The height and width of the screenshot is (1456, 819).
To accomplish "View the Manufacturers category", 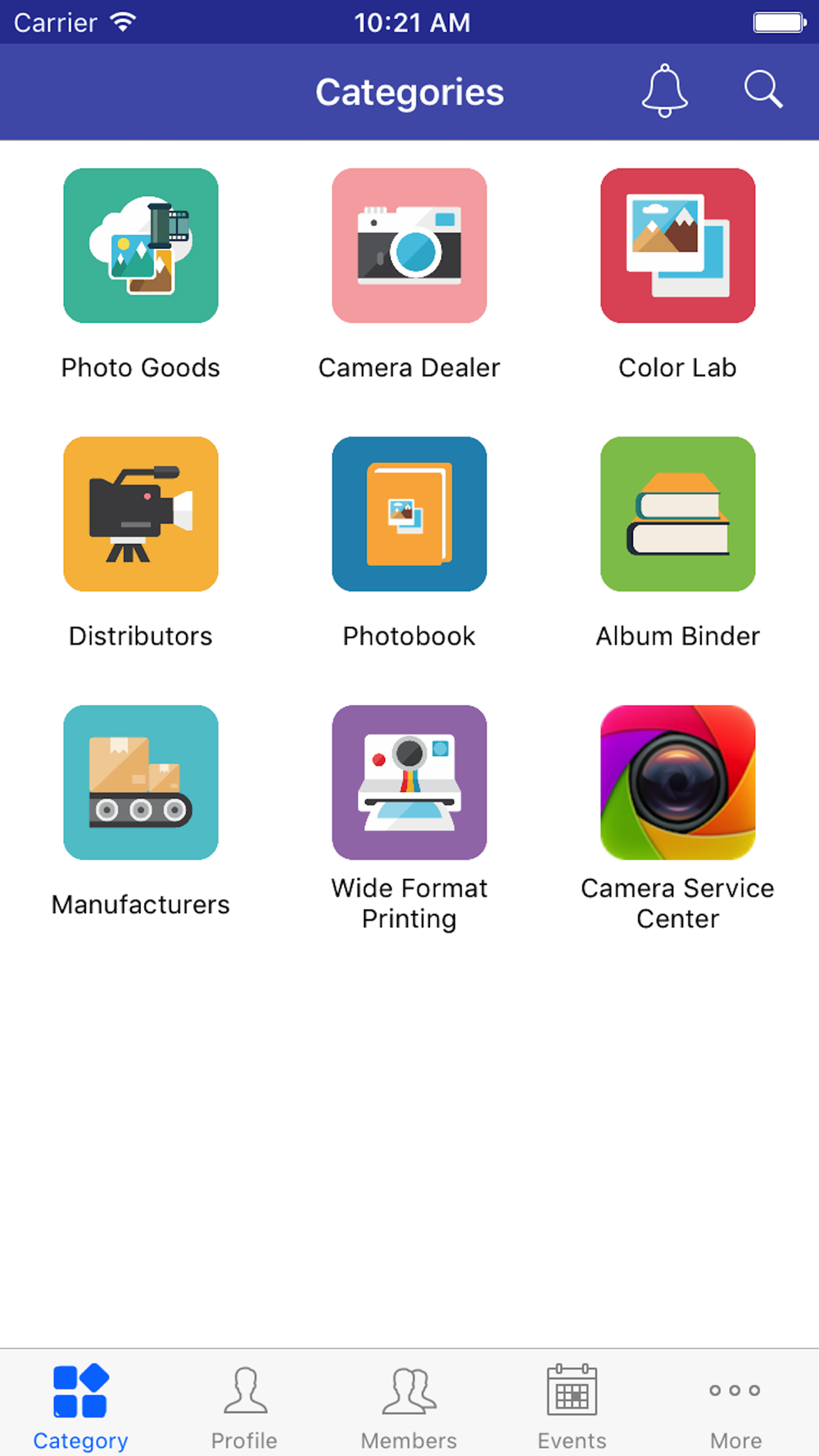I will (x=141, y=783).
